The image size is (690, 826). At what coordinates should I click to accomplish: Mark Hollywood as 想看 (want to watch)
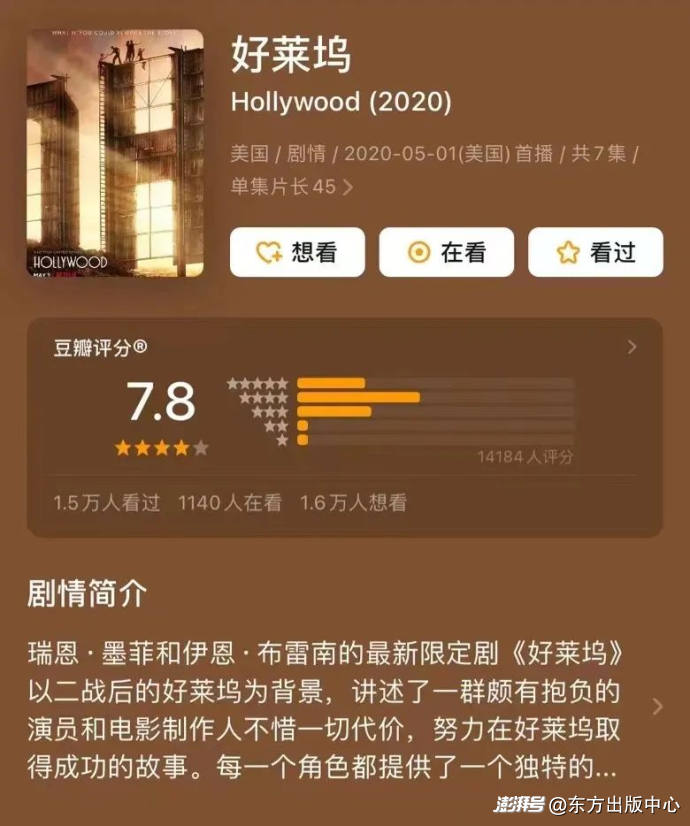click(297, 252)
